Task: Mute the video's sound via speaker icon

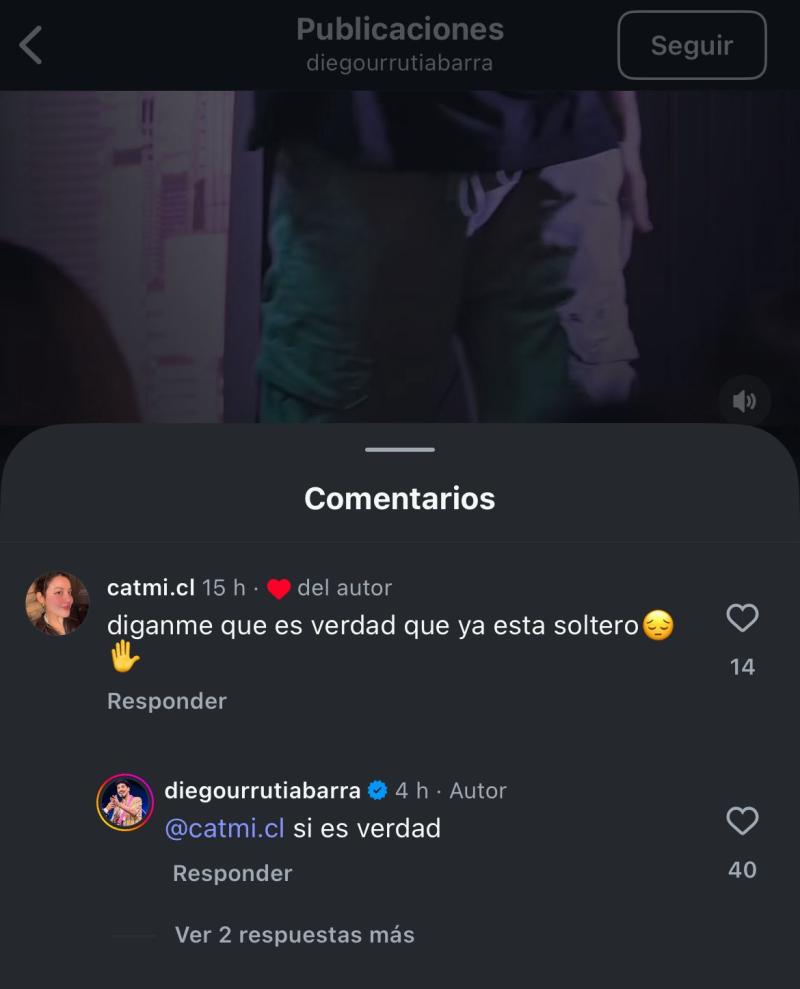Action: coord(744,400)
